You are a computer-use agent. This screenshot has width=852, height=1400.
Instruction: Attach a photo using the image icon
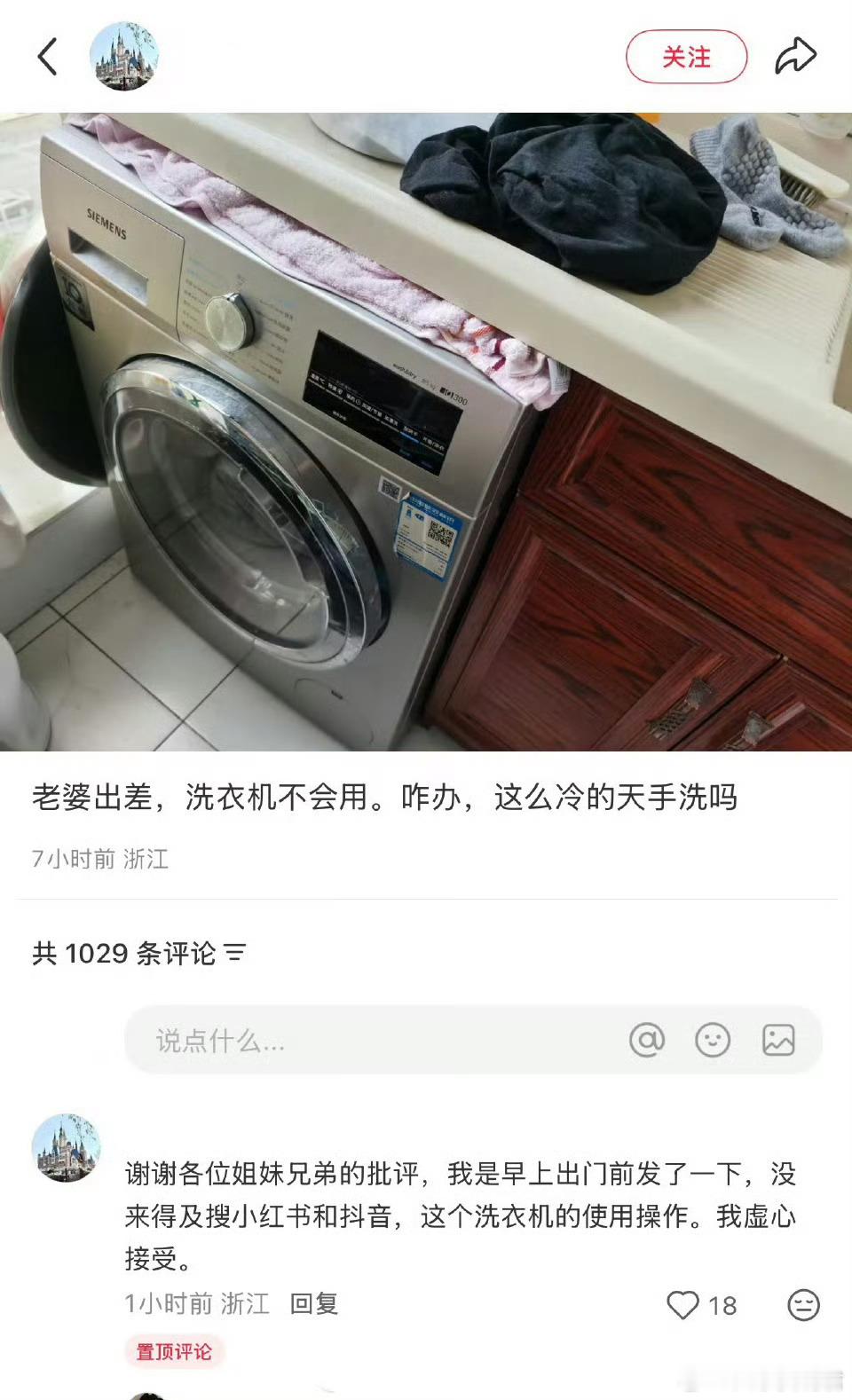pos(777,1040)
